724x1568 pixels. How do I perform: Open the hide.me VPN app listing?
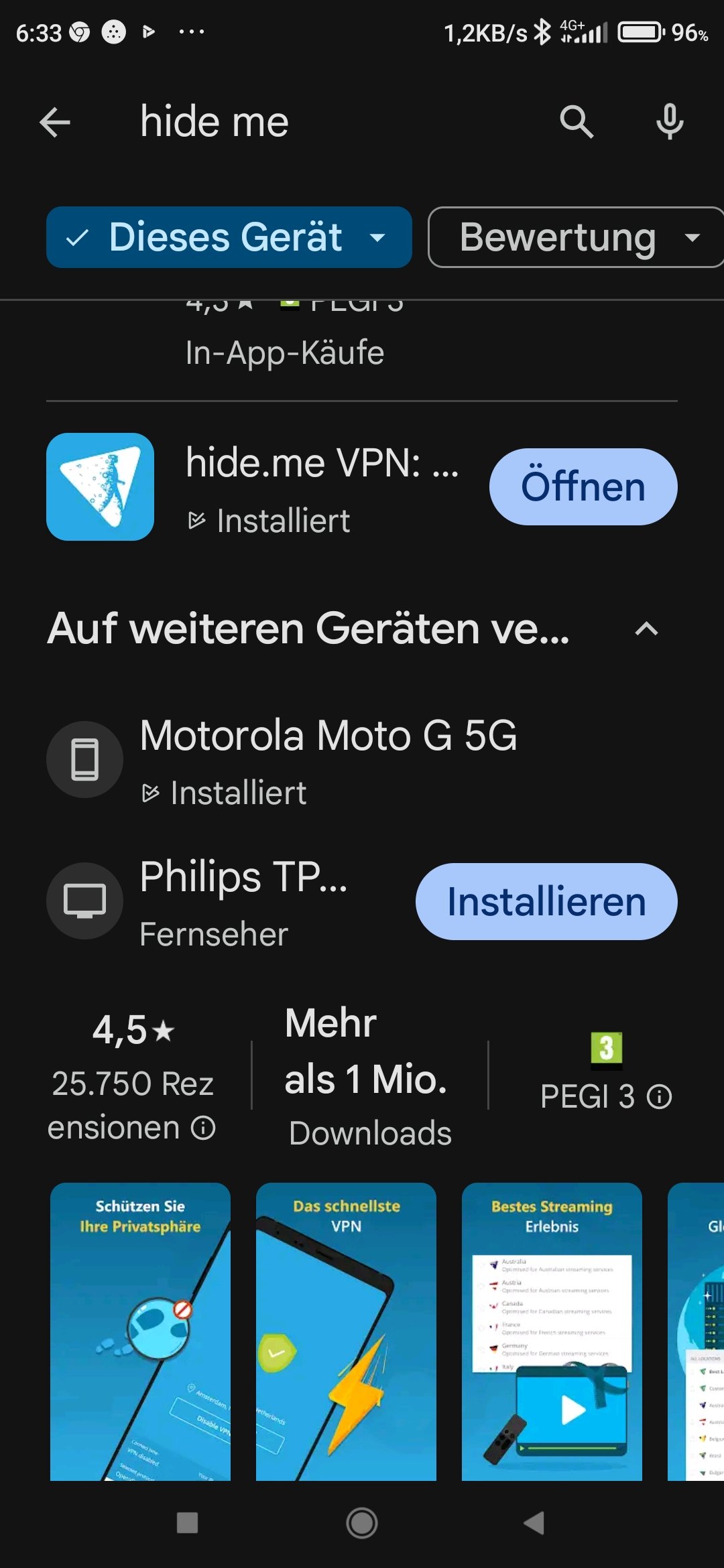268,487
